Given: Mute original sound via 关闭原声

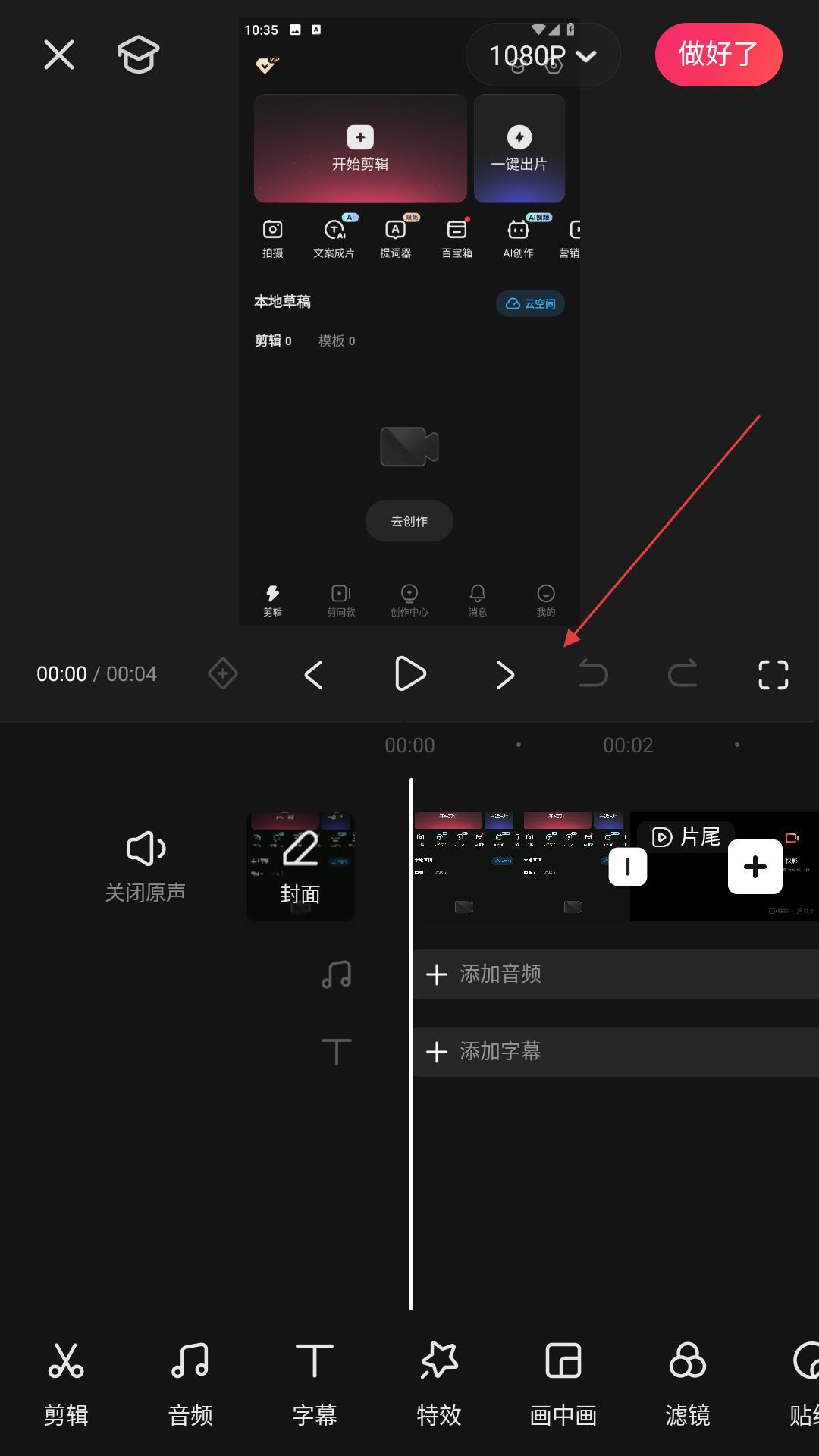Looking at the screenshot, I should pos(145,866).
